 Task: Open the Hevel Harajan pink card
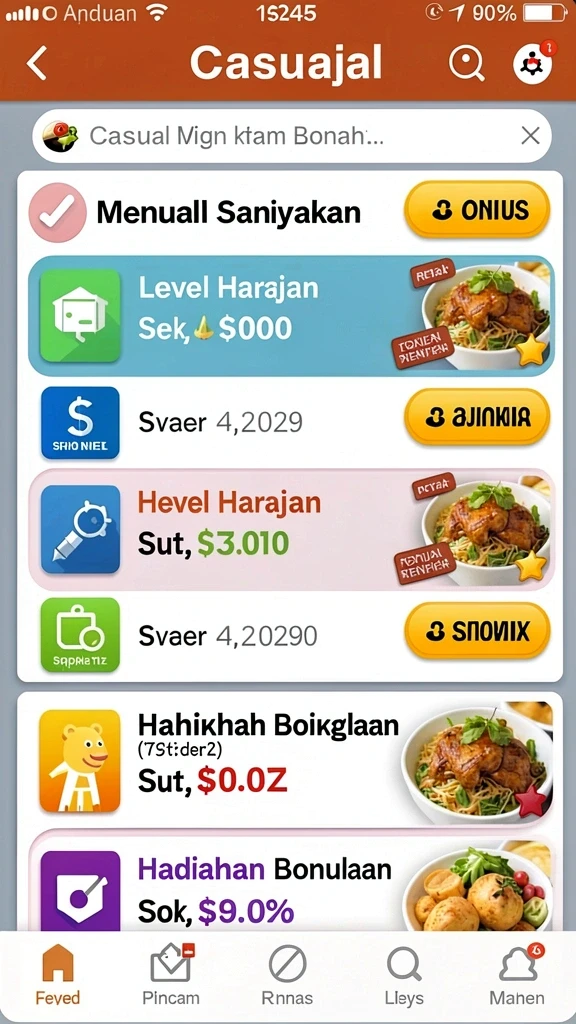tap(292, 530)
